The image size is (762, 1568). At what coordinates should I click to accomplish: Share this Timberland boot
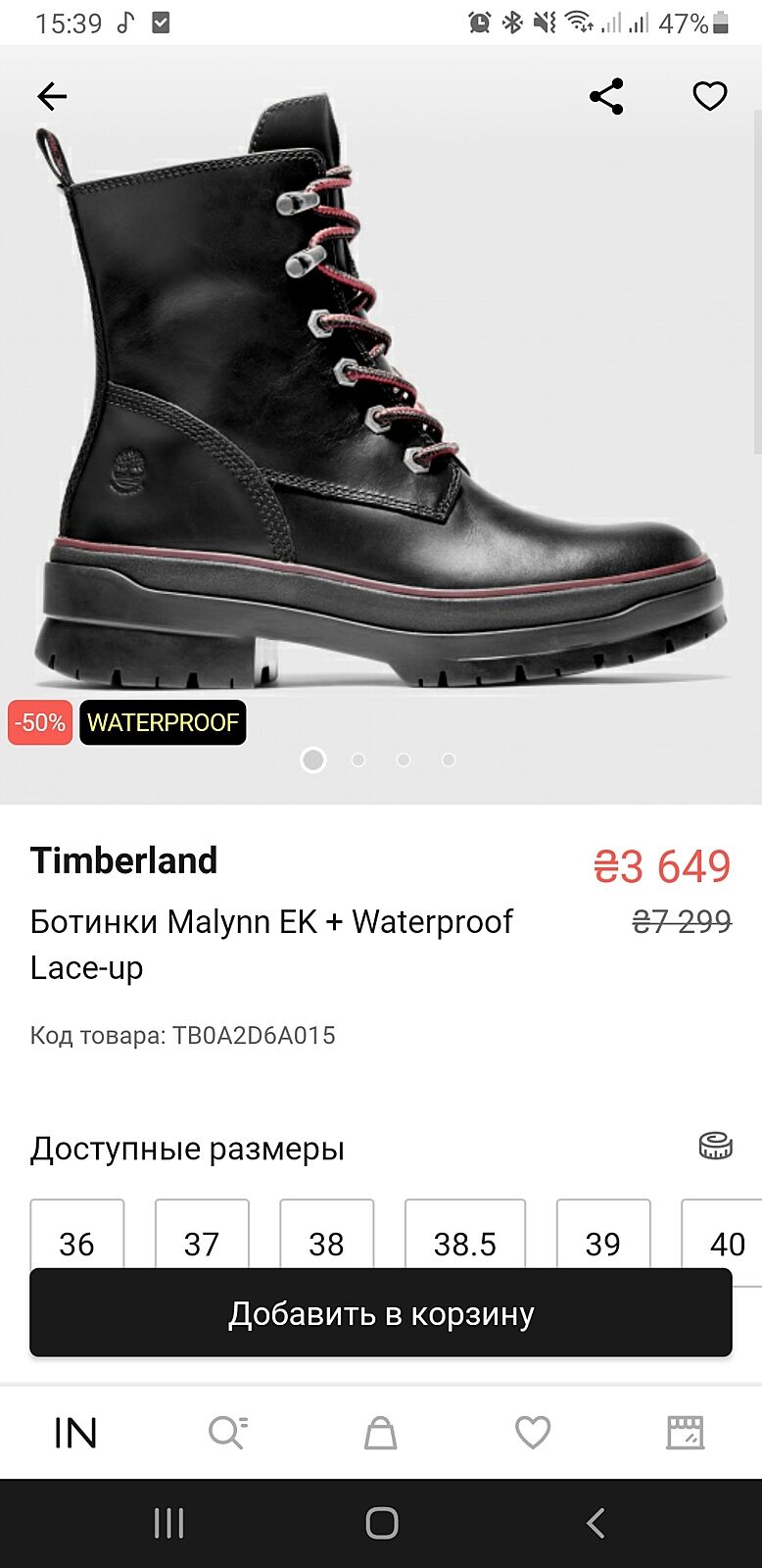[x=606, y=96]
